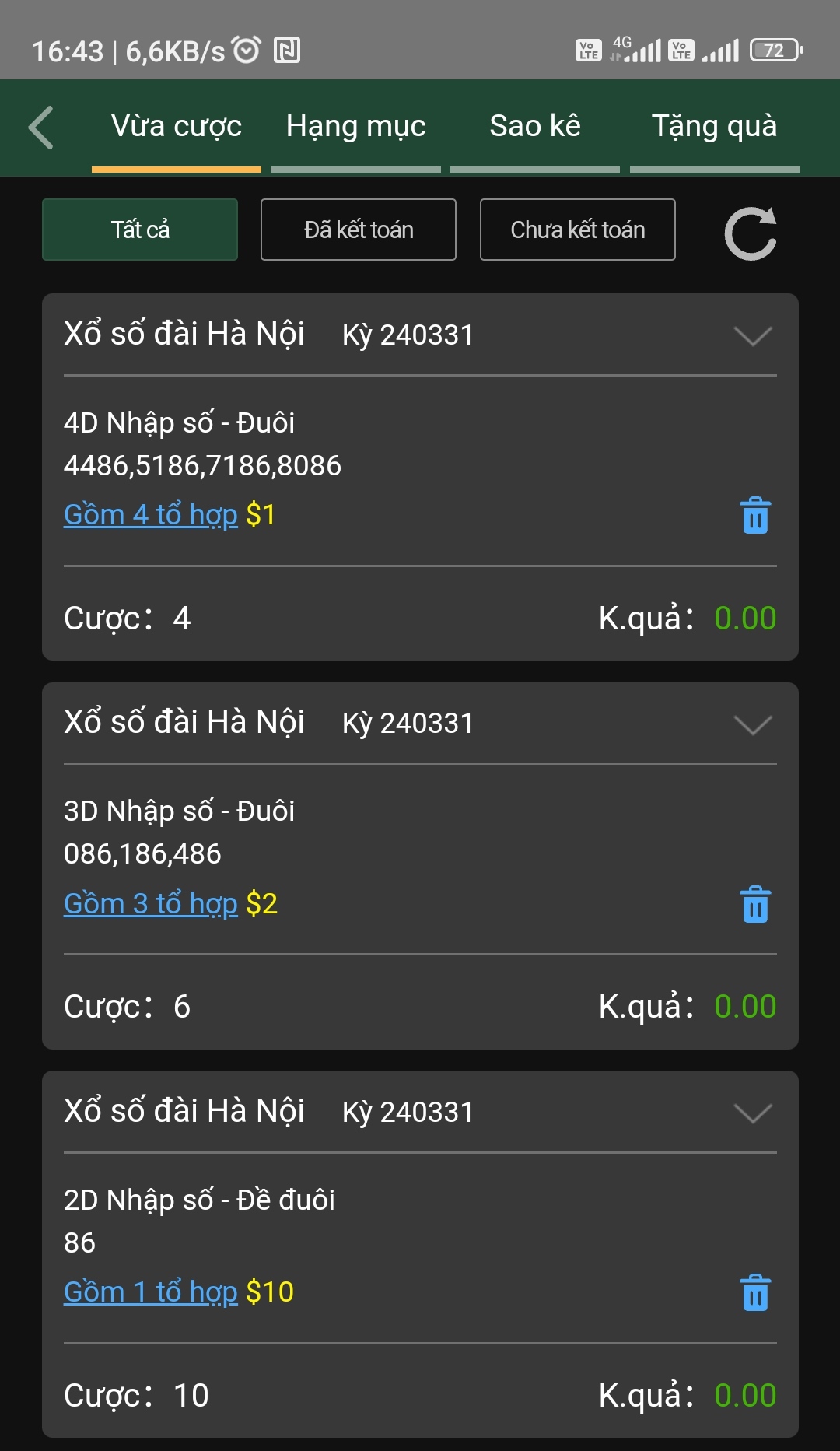Expand the 4D Nhập số bet card

point(753,336)
